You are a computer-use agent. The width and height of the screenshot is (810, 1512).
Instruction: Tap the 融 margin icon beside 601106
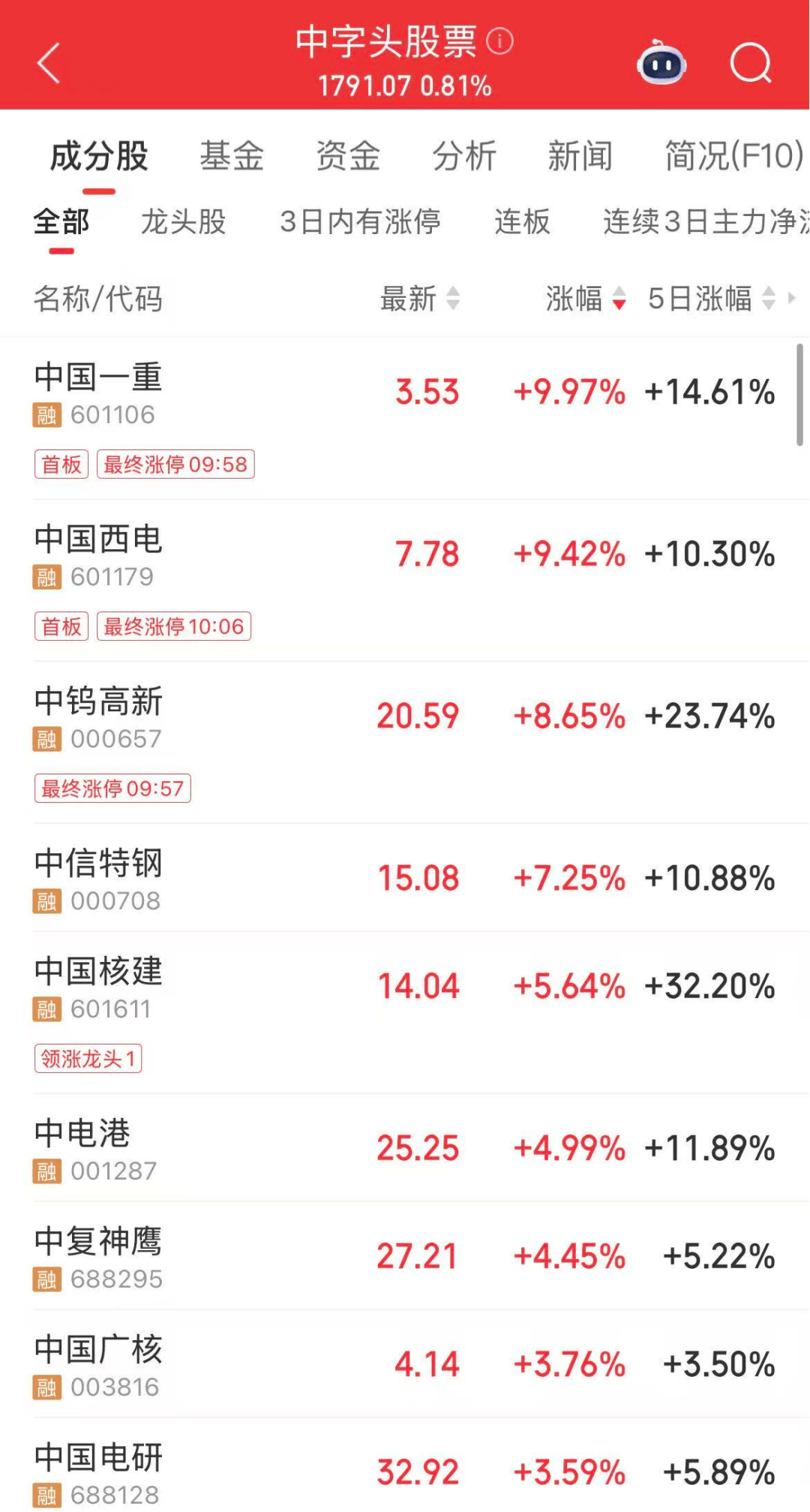48,413
